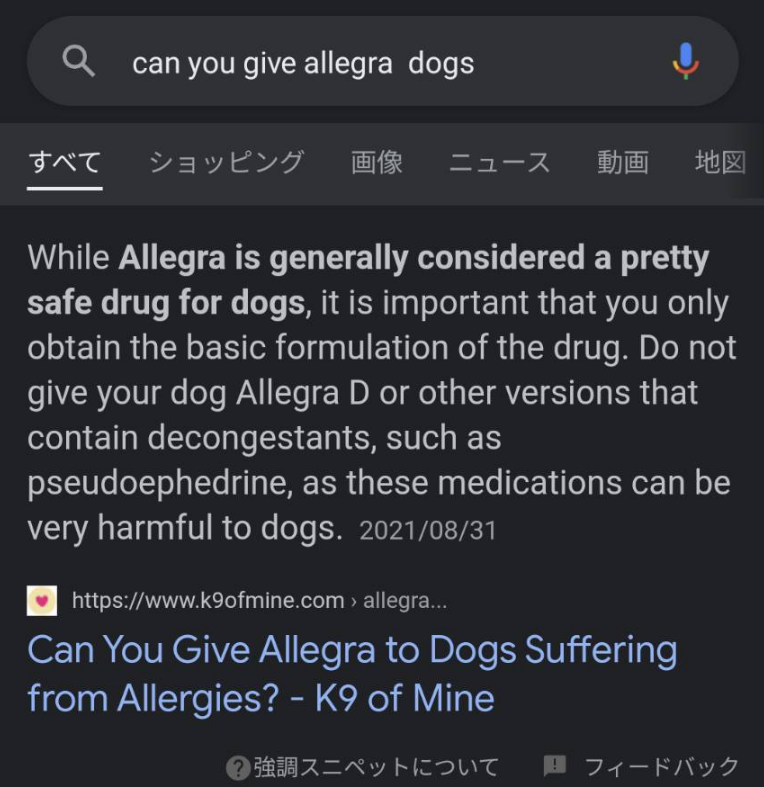The width and height of the screenshot is (764, 787).
Task: Open 強調スニペットについて info
Action: coord(363,767)
